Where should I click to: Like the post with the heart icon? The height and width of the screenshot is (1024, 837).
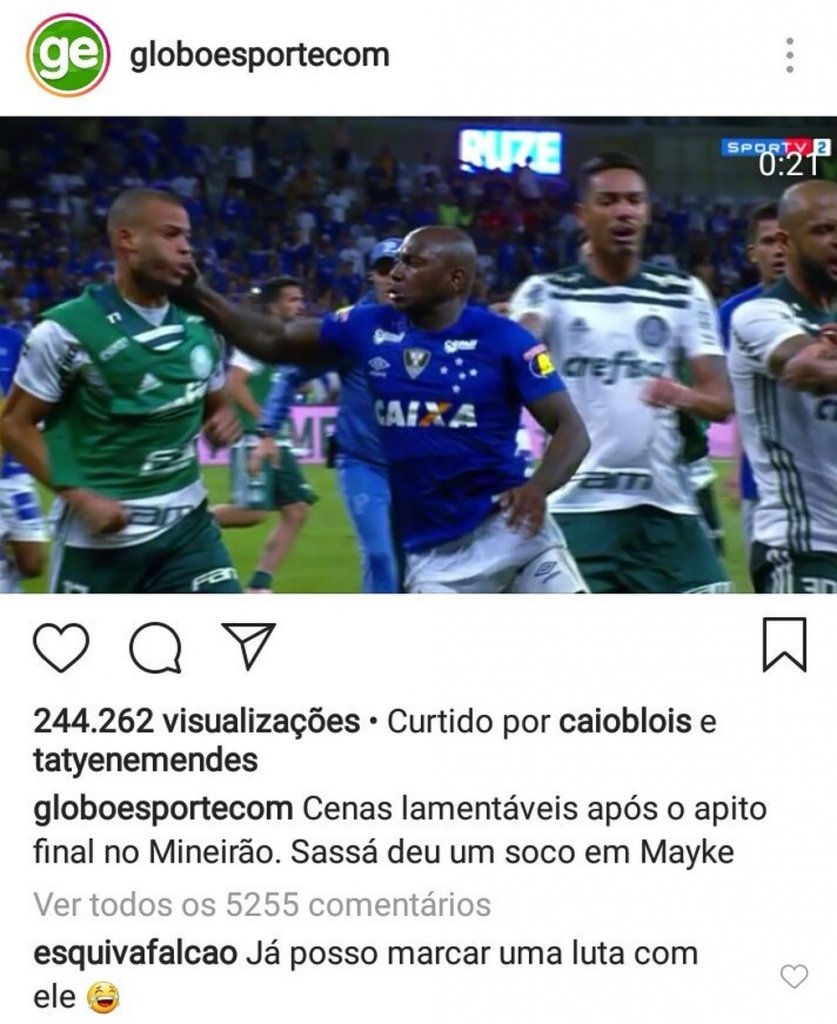point(62,647)
